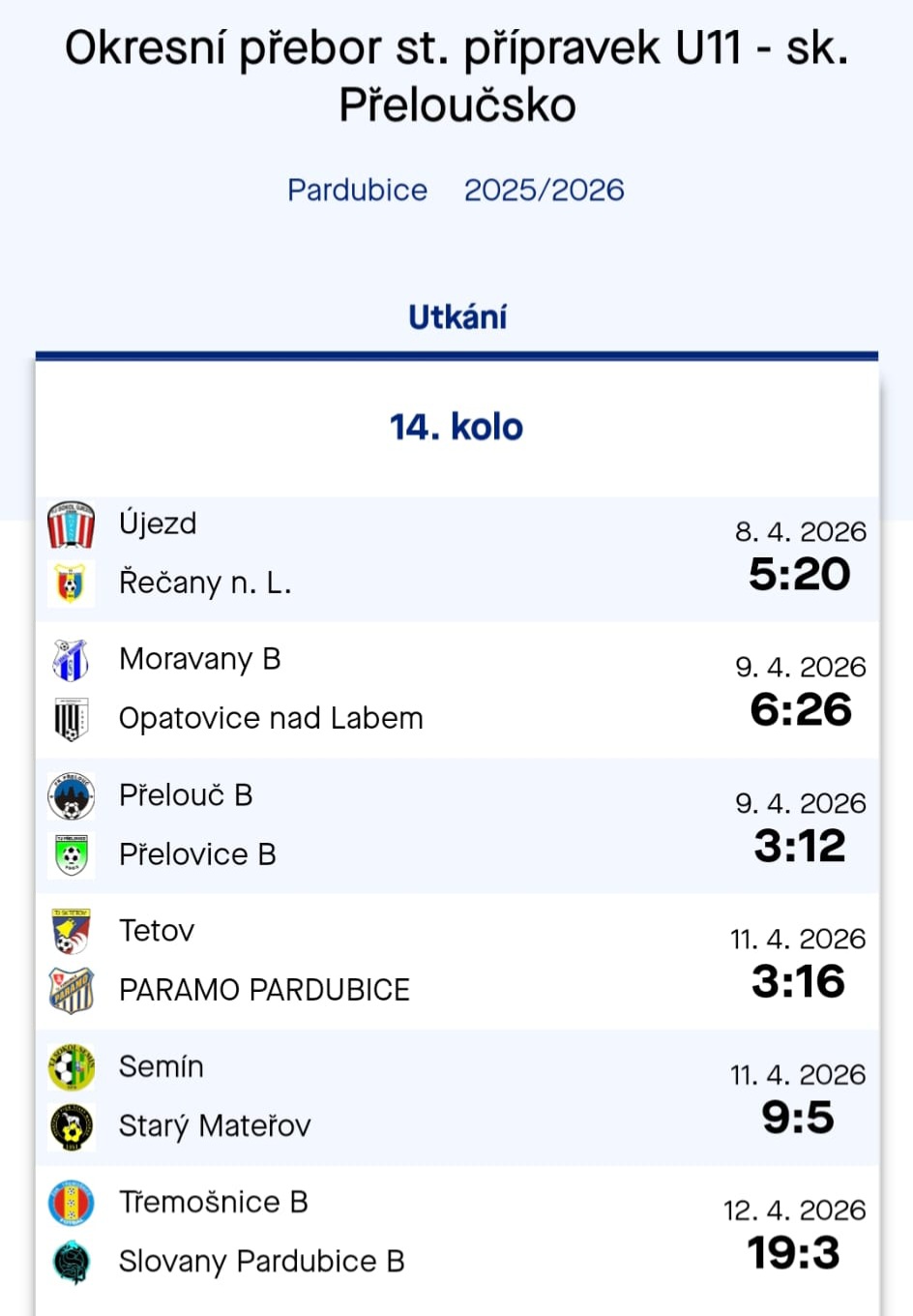Click the PARAMO PARDUBICE logo
This screenshot has height=1316, width=913.
pyautogui.click(x=71, y=990)
